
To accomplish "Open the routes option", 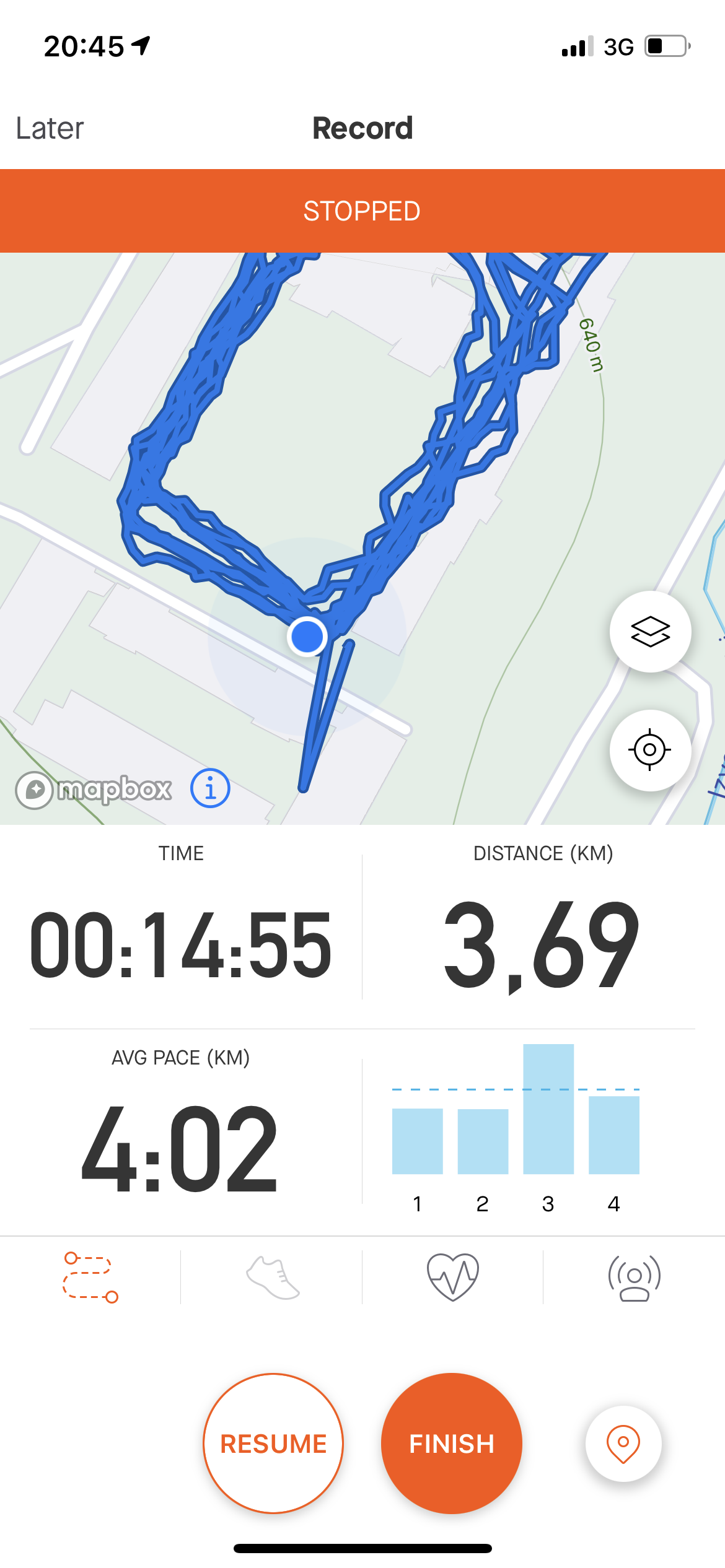I will [90, 1277].
